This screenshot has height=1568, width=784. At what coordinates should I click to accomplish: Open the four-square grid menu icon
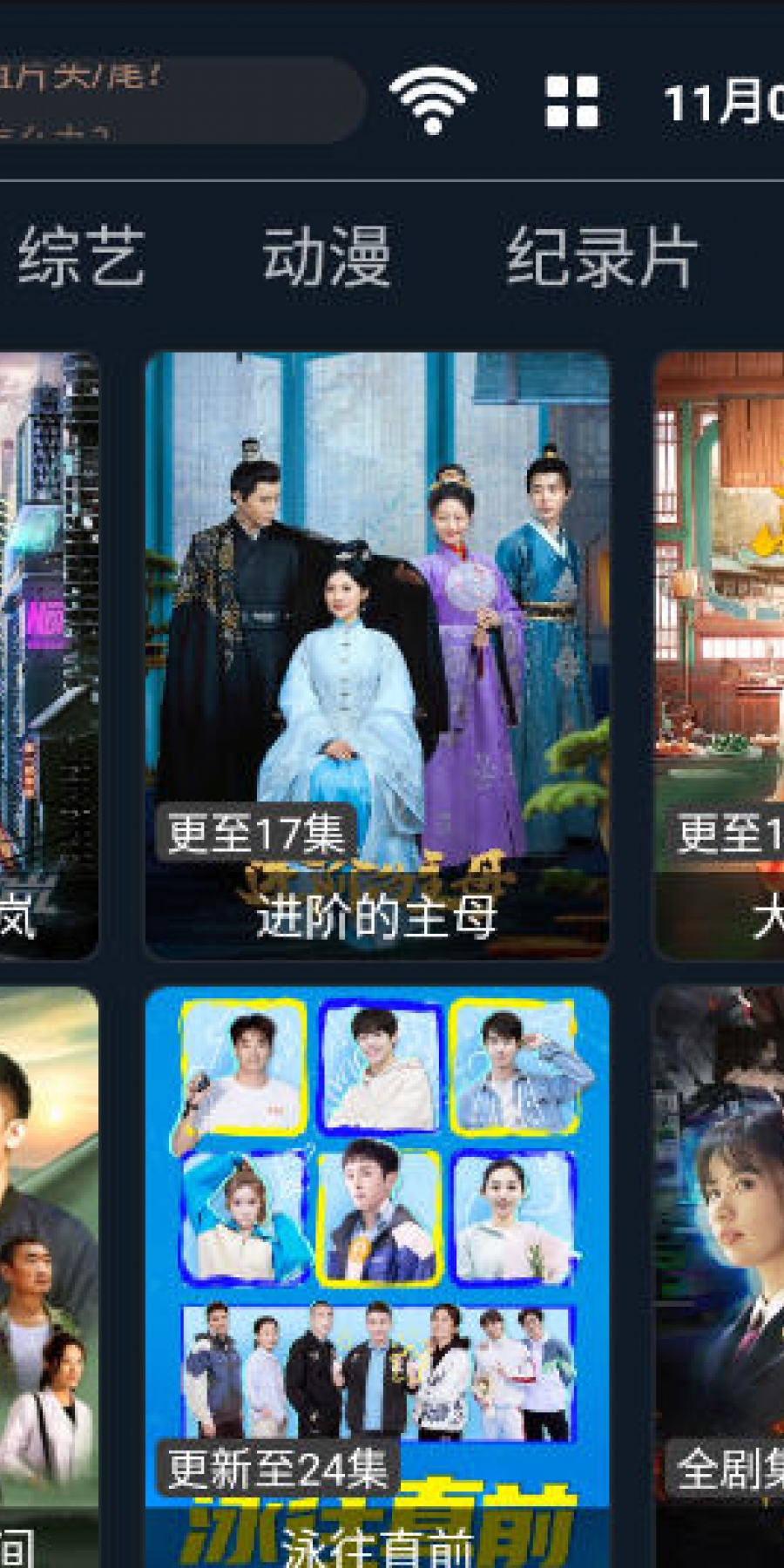pyautogui.click(x=572, y=101)
